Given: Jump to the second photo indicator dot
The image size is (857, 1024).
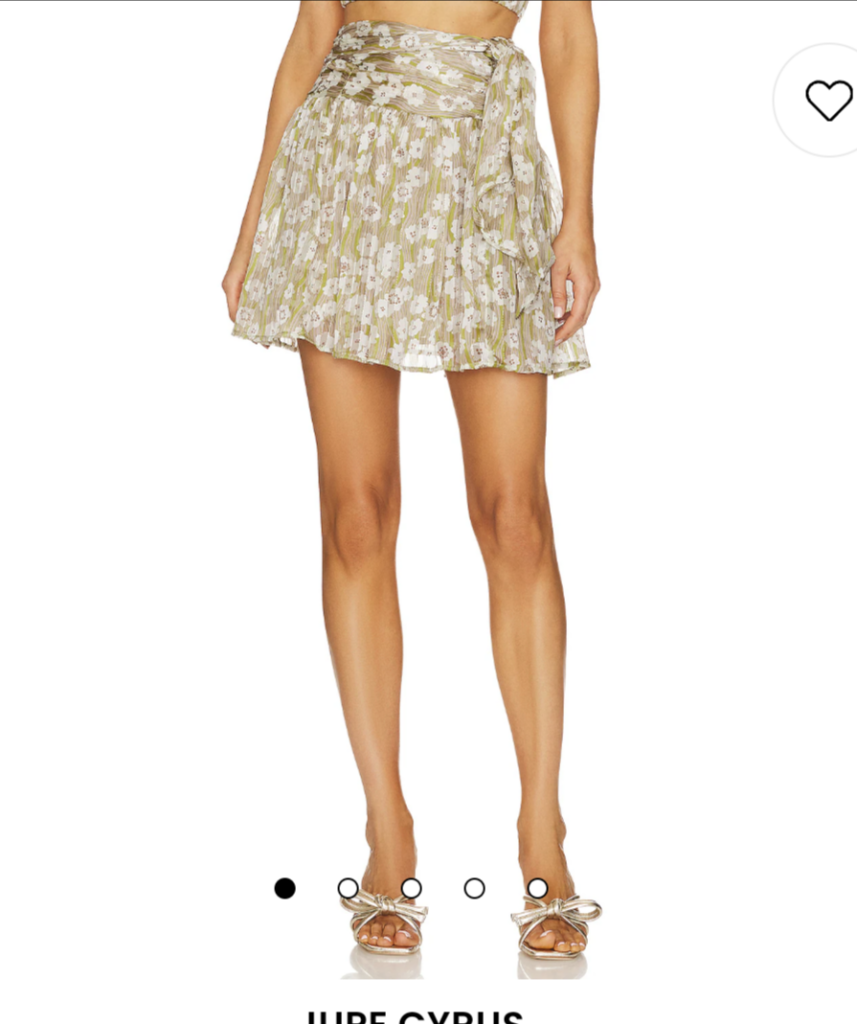Looking at the screenshot, I should click(348, 888).
